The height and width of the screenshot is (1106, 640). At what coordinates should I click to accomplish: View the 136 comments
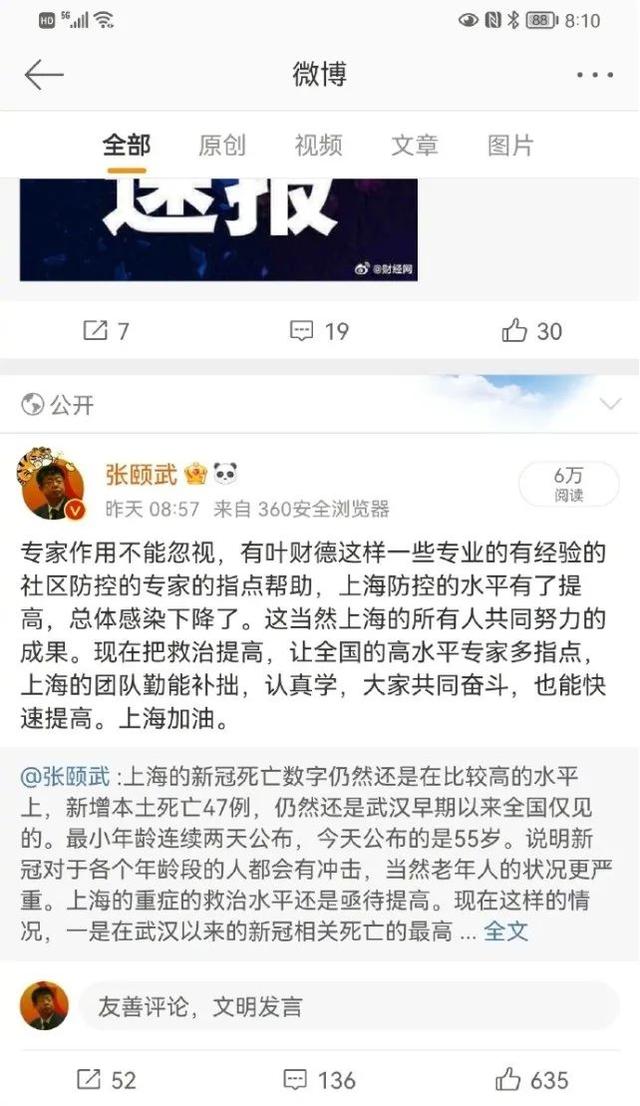pyautogui.click(x=319, y=1080)
